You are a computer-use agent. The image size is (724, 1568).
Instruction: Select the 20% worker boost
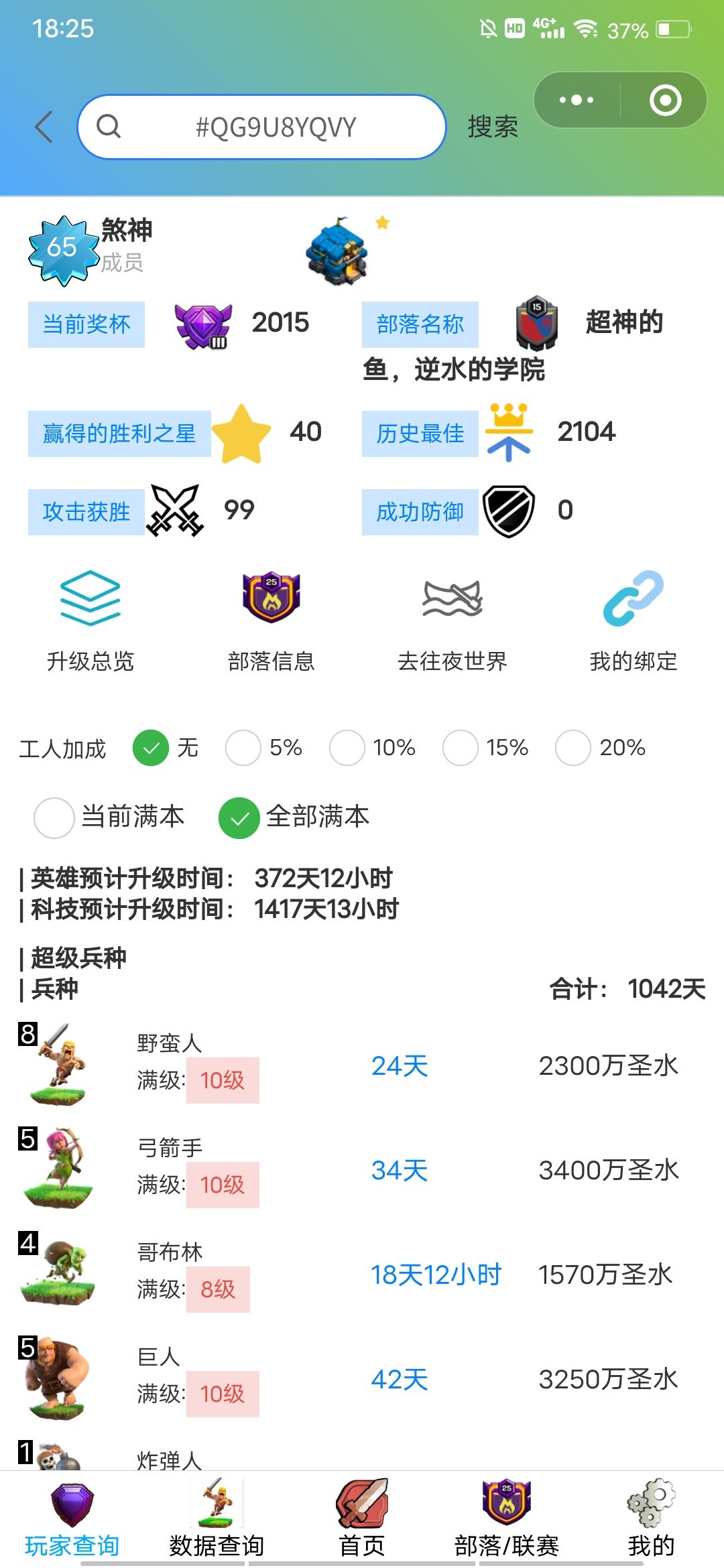coord(572,748)
